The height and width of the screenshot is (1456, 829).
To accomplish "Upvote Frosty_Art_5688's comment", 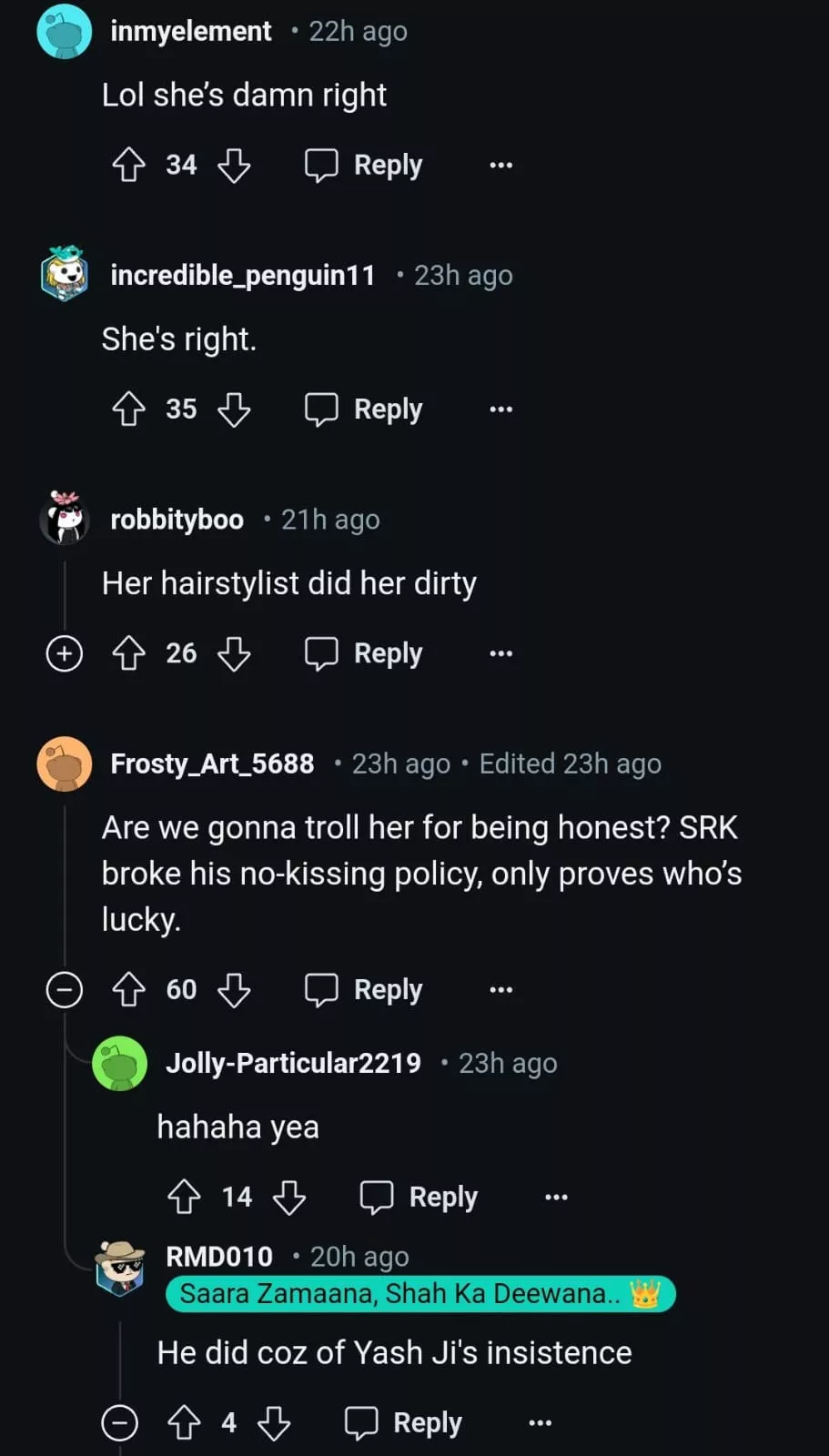I will pyautogui.click(x=128, y=989).
